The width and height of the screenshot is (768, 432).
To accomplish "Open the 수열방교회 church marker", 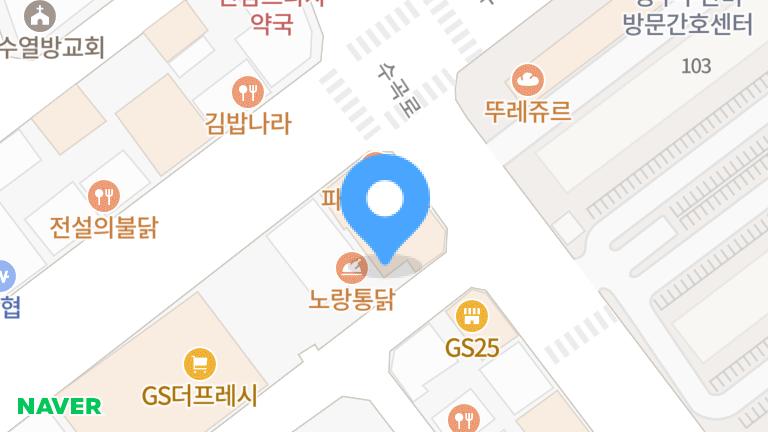I will [38, 16].
